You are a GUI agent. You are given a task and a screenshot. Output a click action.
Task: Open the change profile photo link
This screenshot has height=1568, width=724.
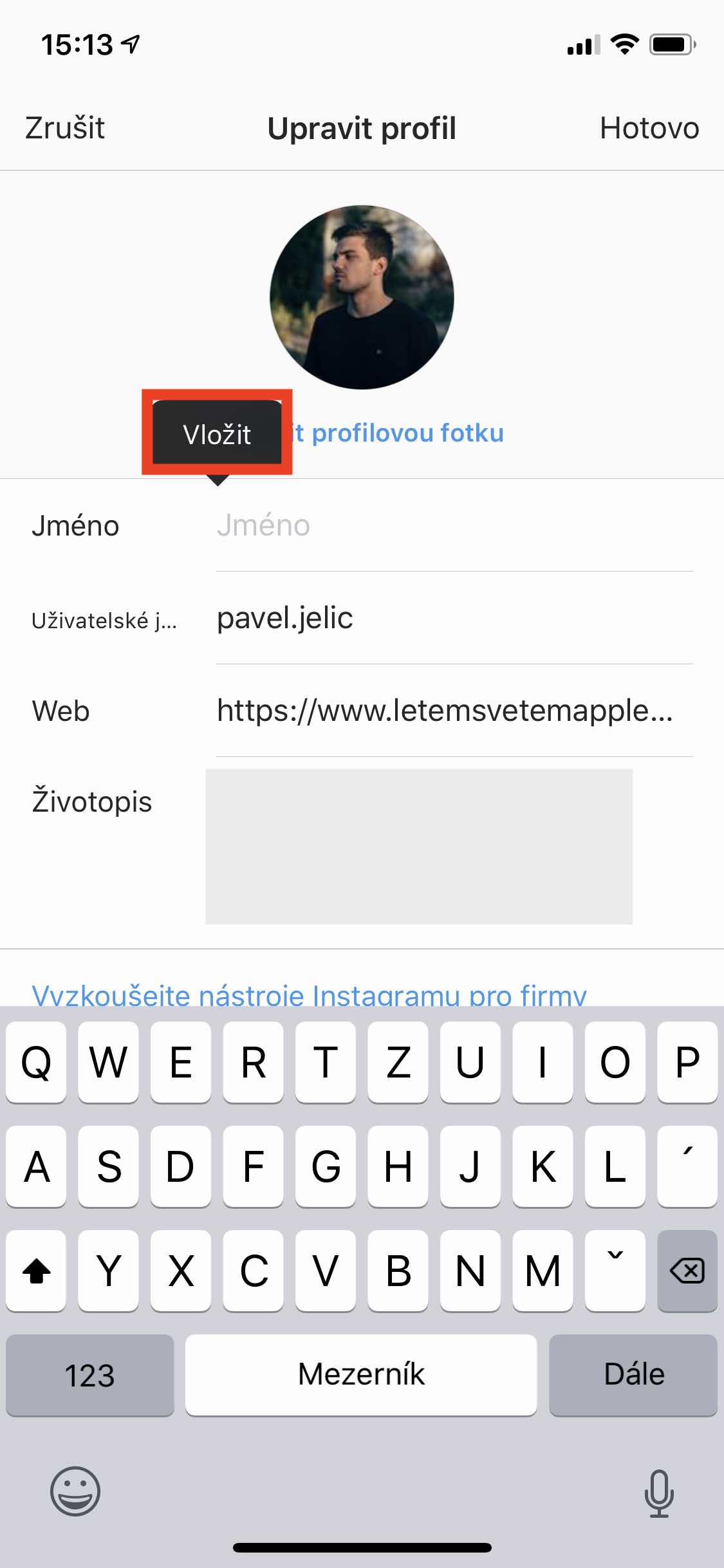pos(397,433)
